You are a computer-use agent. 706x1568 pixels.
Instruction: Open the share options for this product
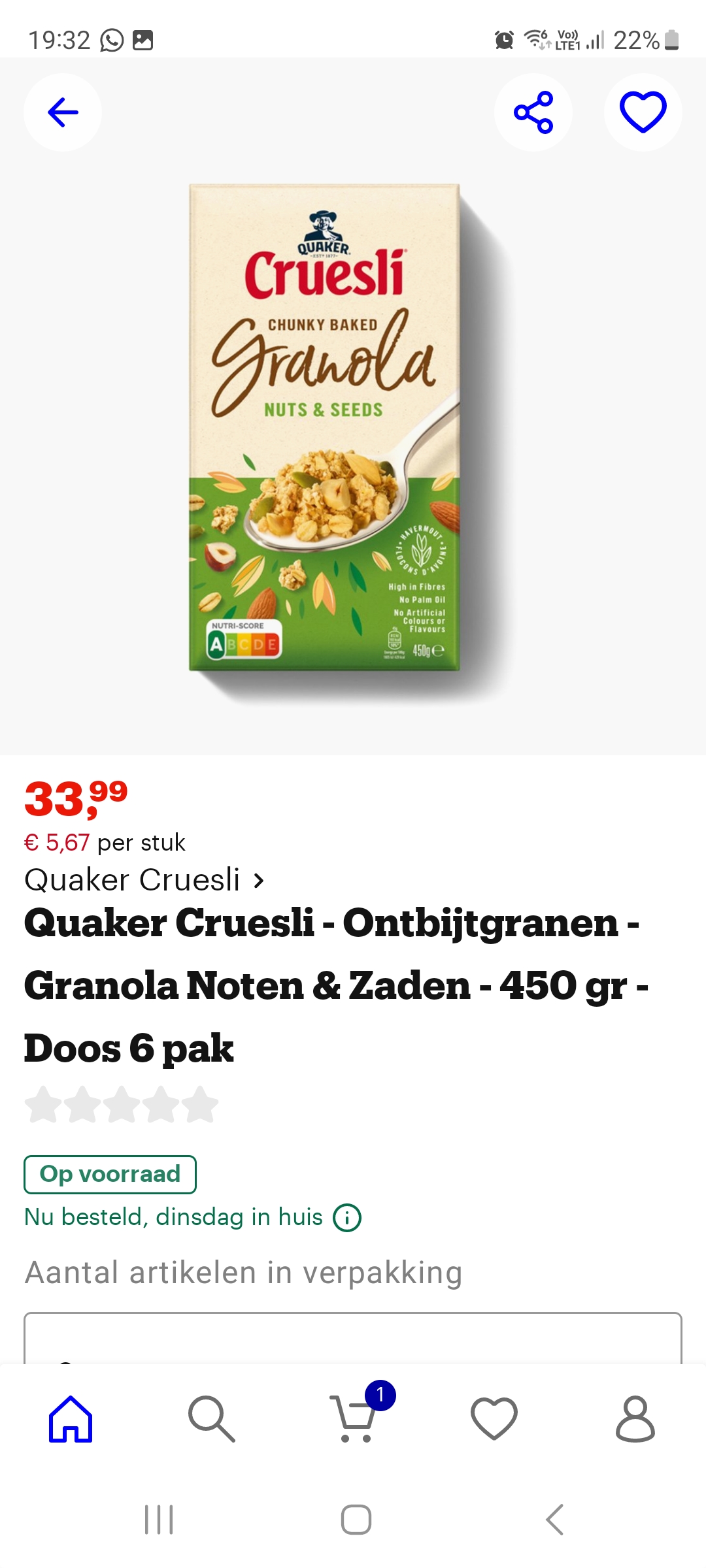[x=533, y=112]
